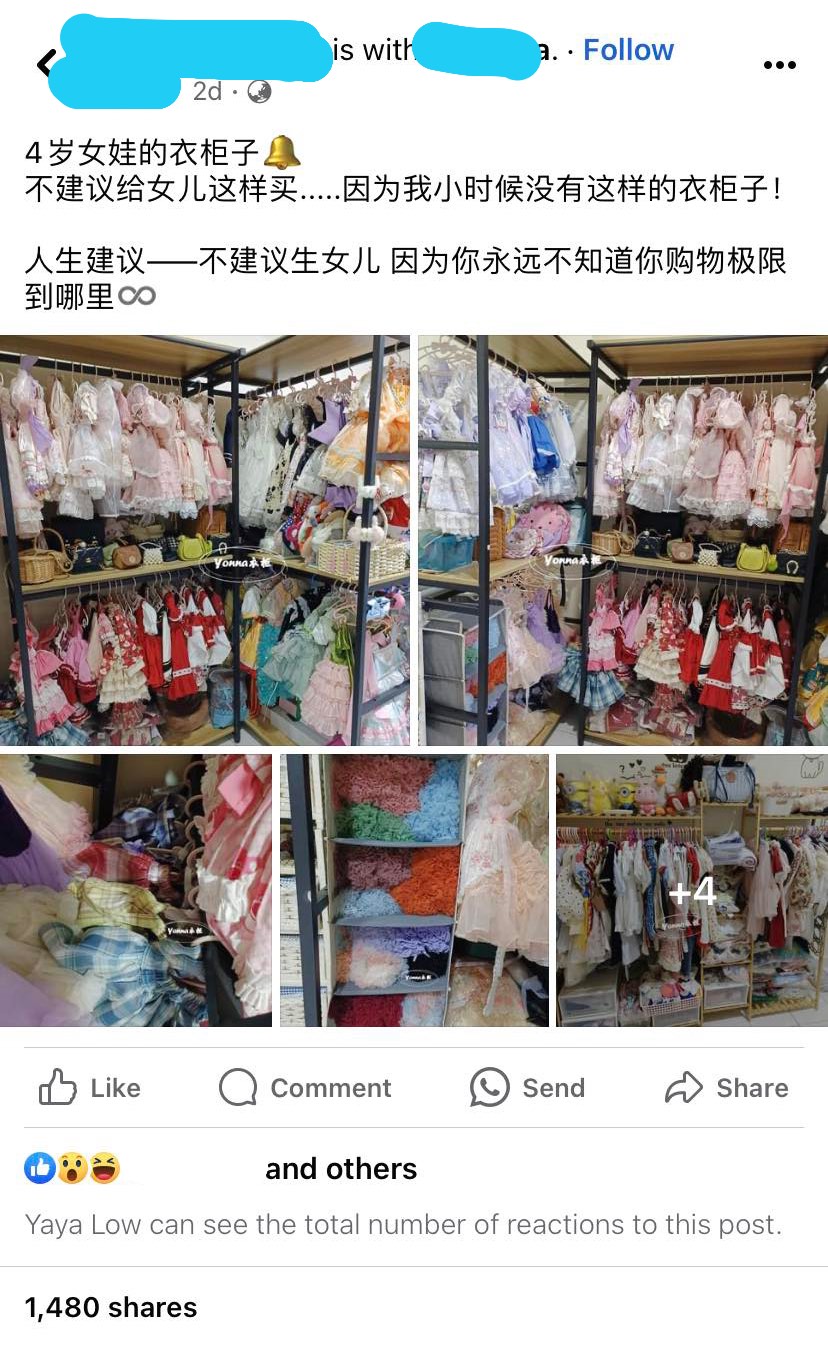View the photo of colorful petticoats shelf

(414, 890)
